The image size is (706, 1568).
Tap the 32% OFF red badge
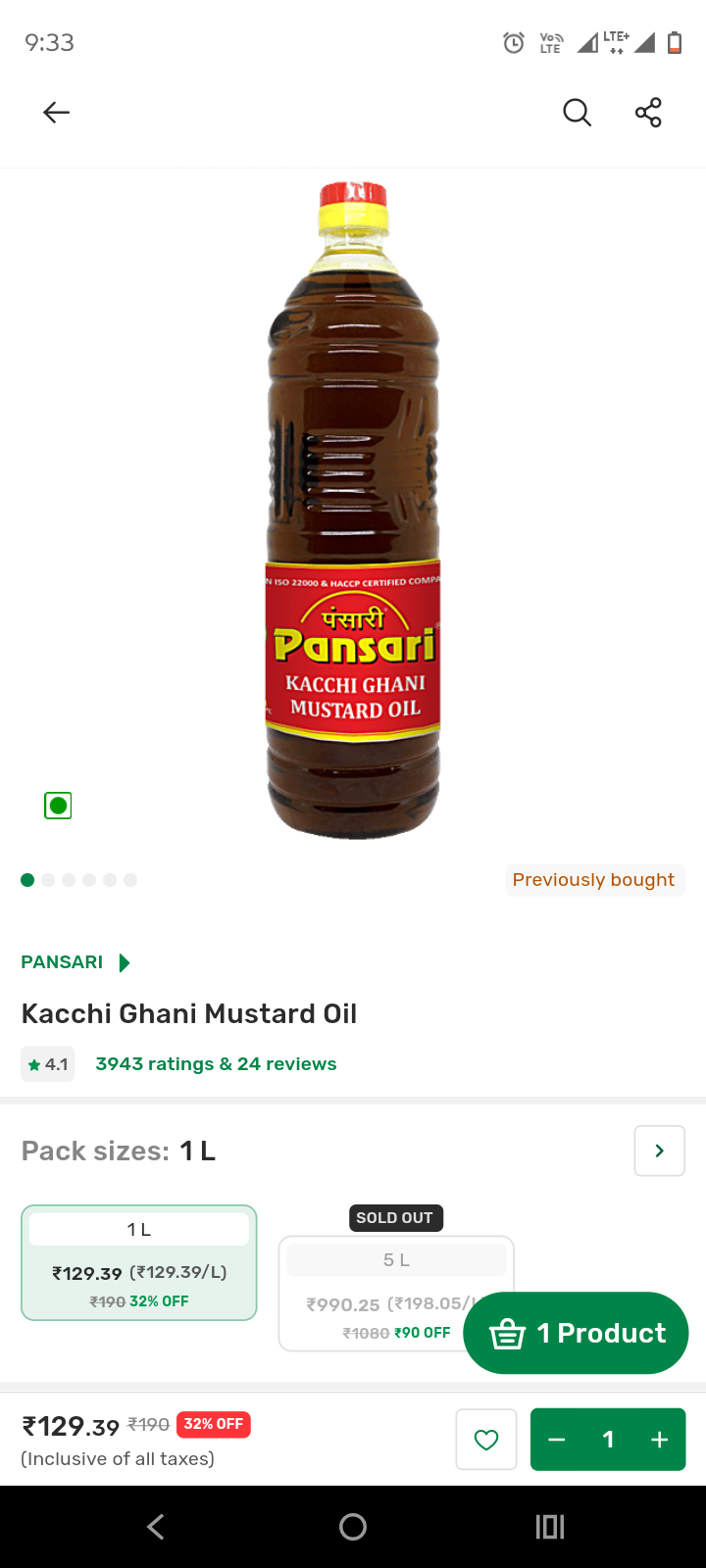pos(213,1424)
